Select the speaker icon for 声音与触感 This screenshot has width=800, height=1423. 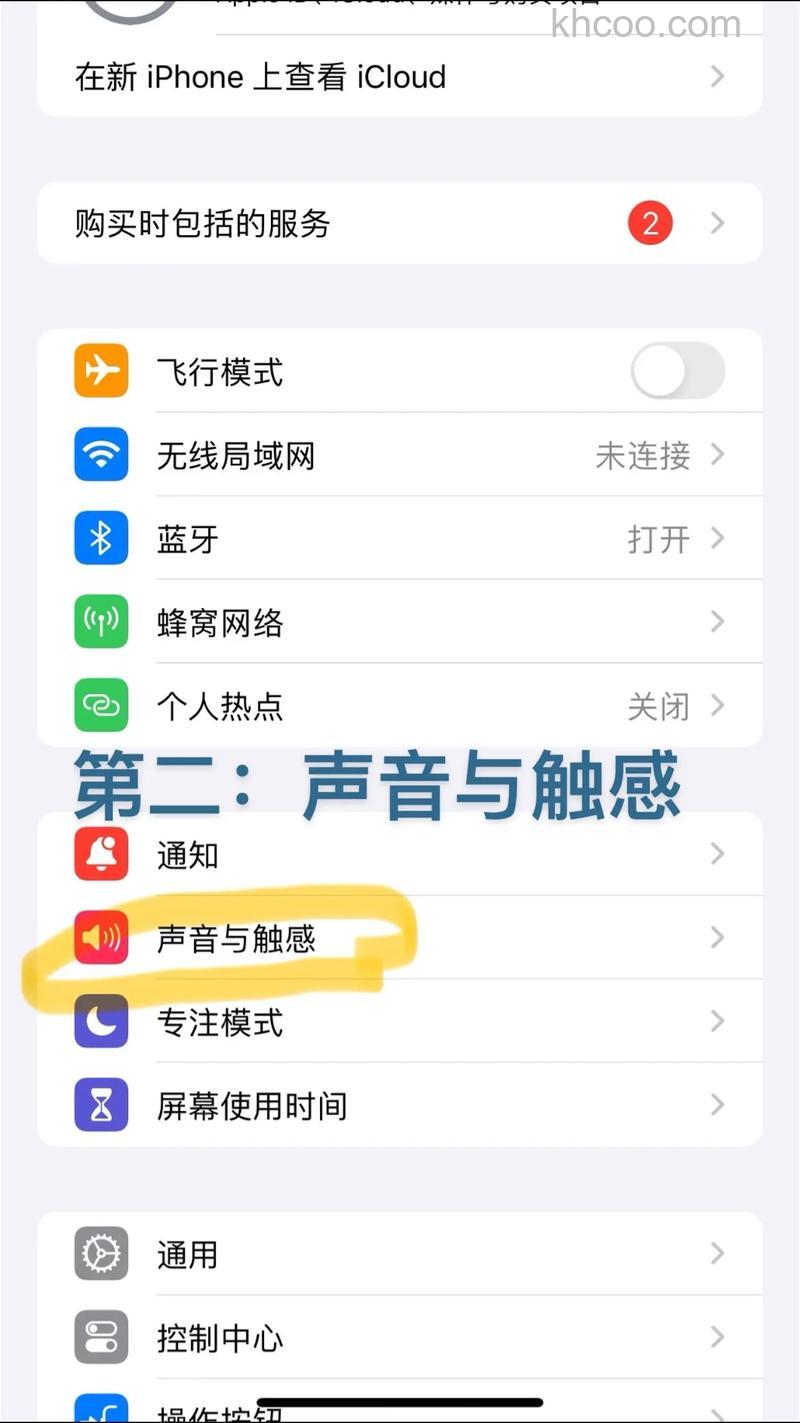point(100,938)
